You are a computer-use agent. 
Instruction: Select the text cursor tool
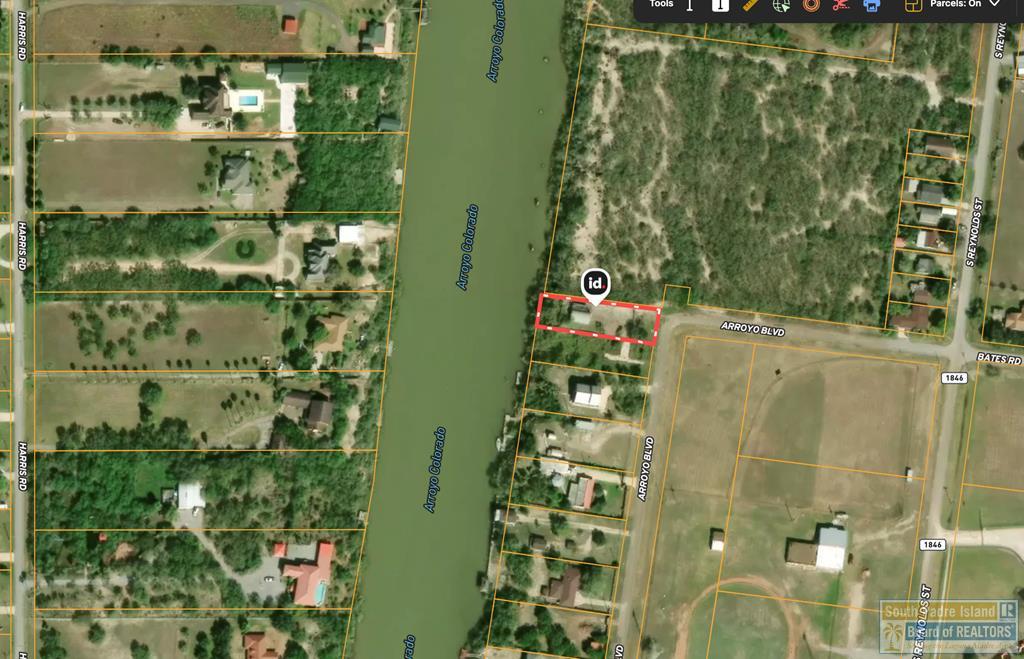point(689,5)
